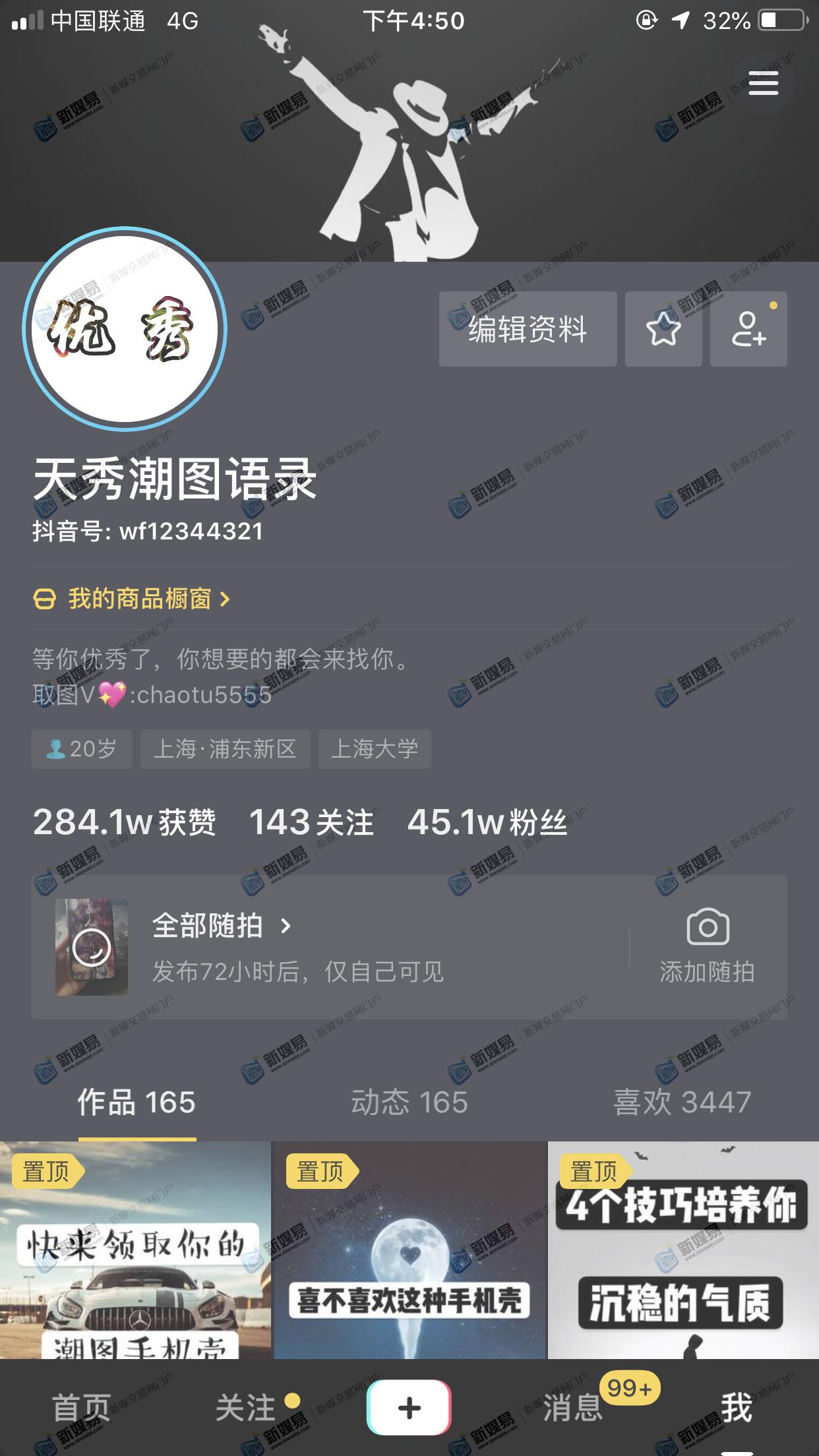Tap the 编辑资料 edit profile button
Image resolution: width=819 pixels, height=1456 pixels.
(x=528, y=329)
